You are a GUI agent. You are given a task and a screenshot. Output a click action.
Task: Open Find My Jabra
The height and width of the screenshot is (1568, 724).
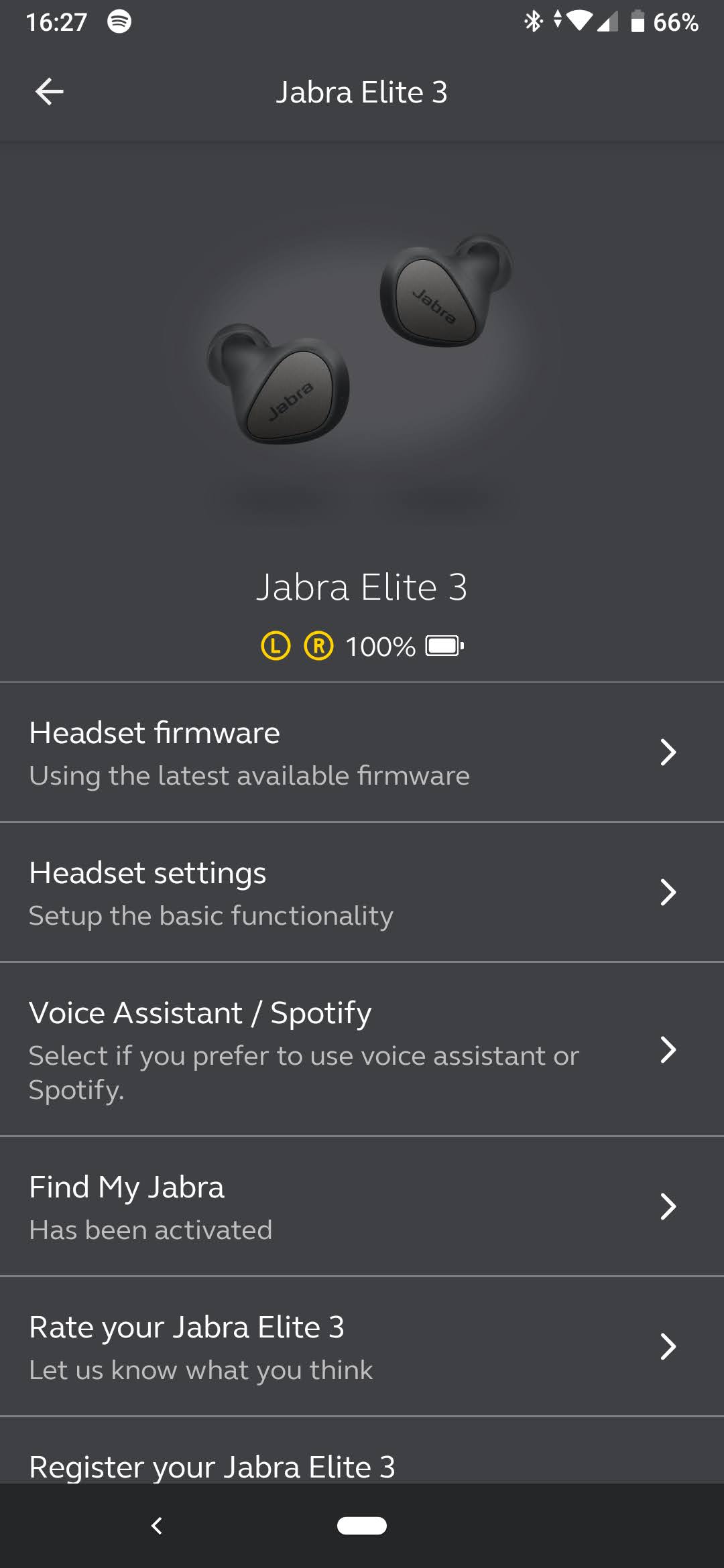tap(362, 1206)
